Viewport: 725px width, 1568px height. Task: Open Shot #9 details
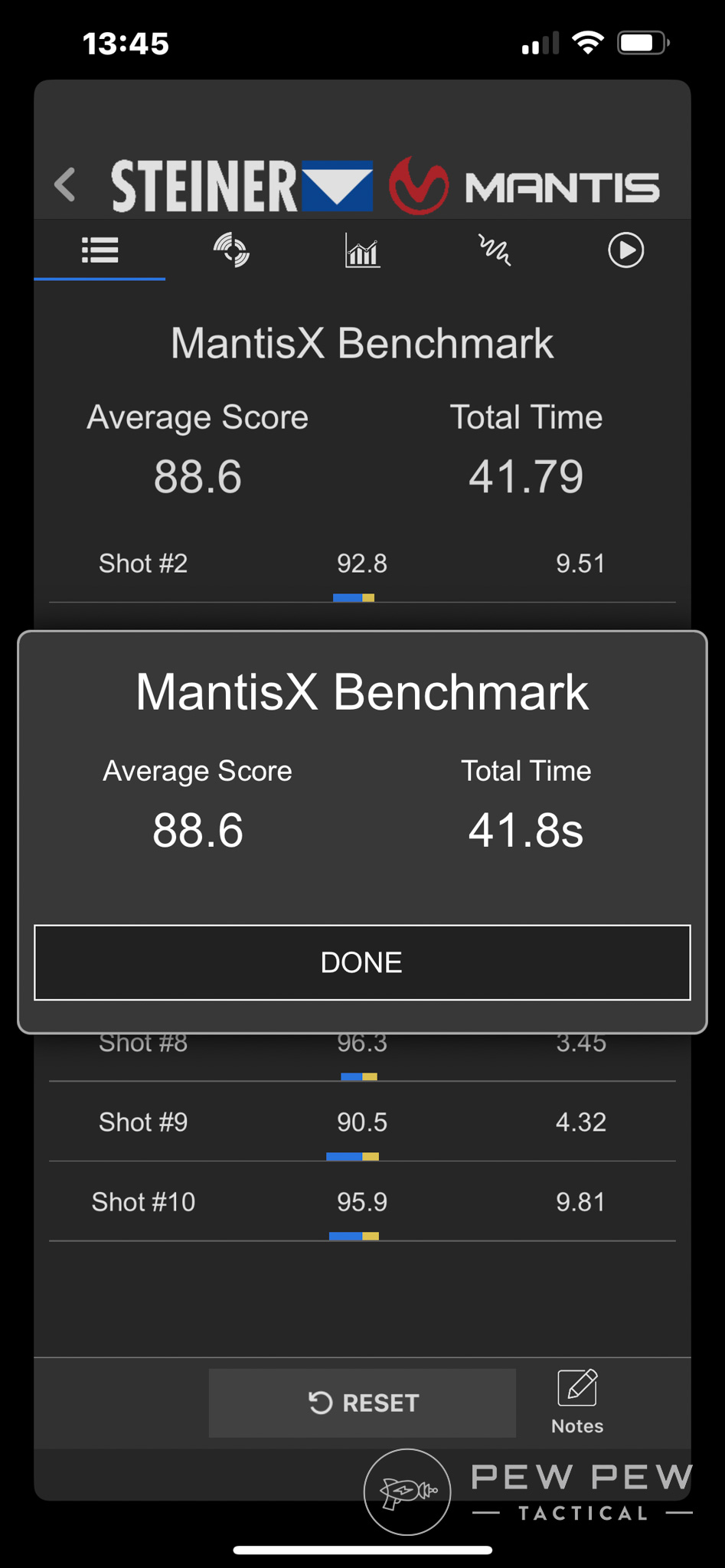coord(362,1122)
